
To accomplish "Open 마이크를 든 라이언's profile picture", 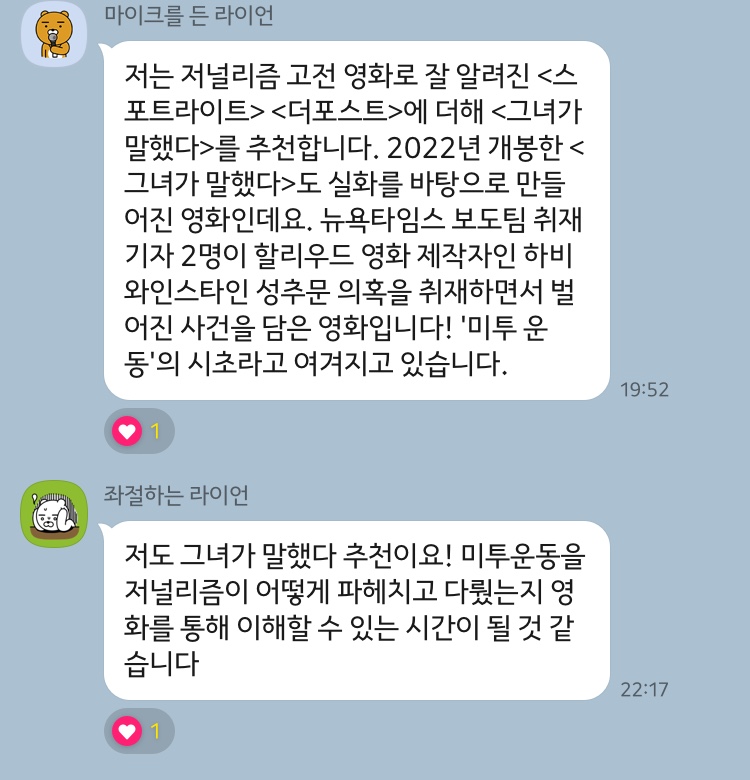I will pos(54,35).
